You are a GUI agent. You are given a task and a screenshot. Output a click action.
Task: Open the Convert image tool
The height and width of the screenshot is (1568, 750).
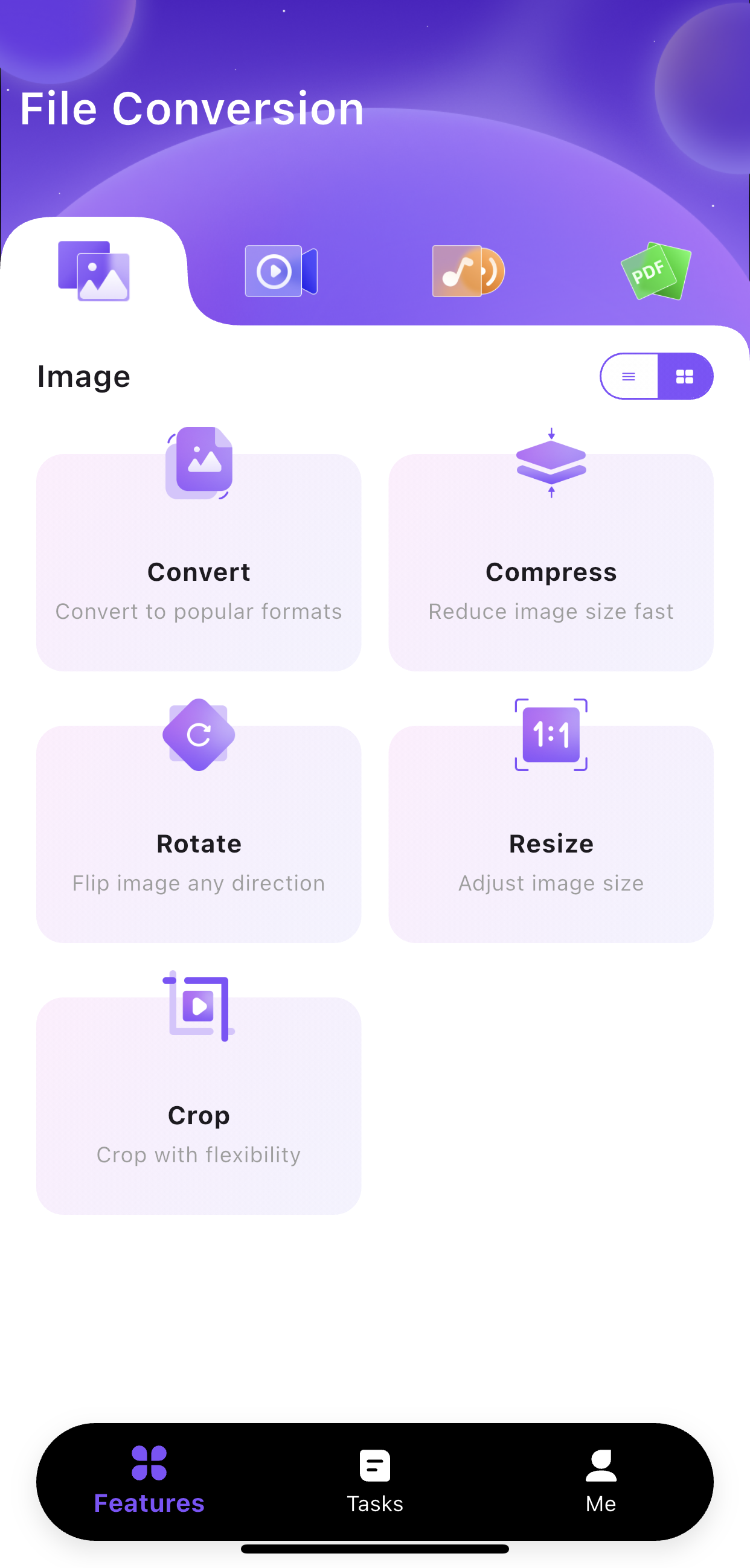(199, 562)
